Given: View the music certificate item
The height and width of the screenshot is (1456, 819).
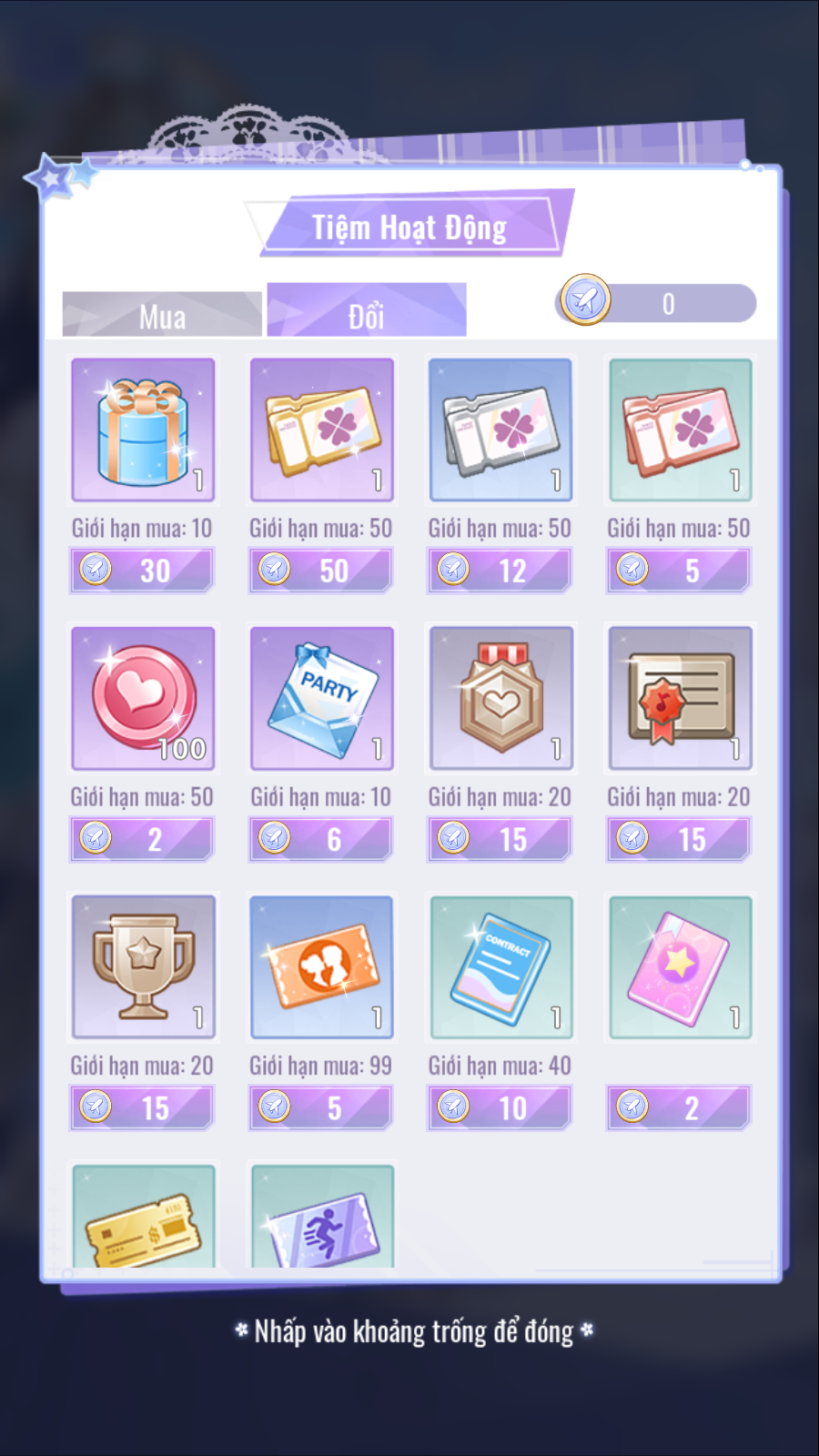Looking at the screenshot, I should (x=680, y=698).
